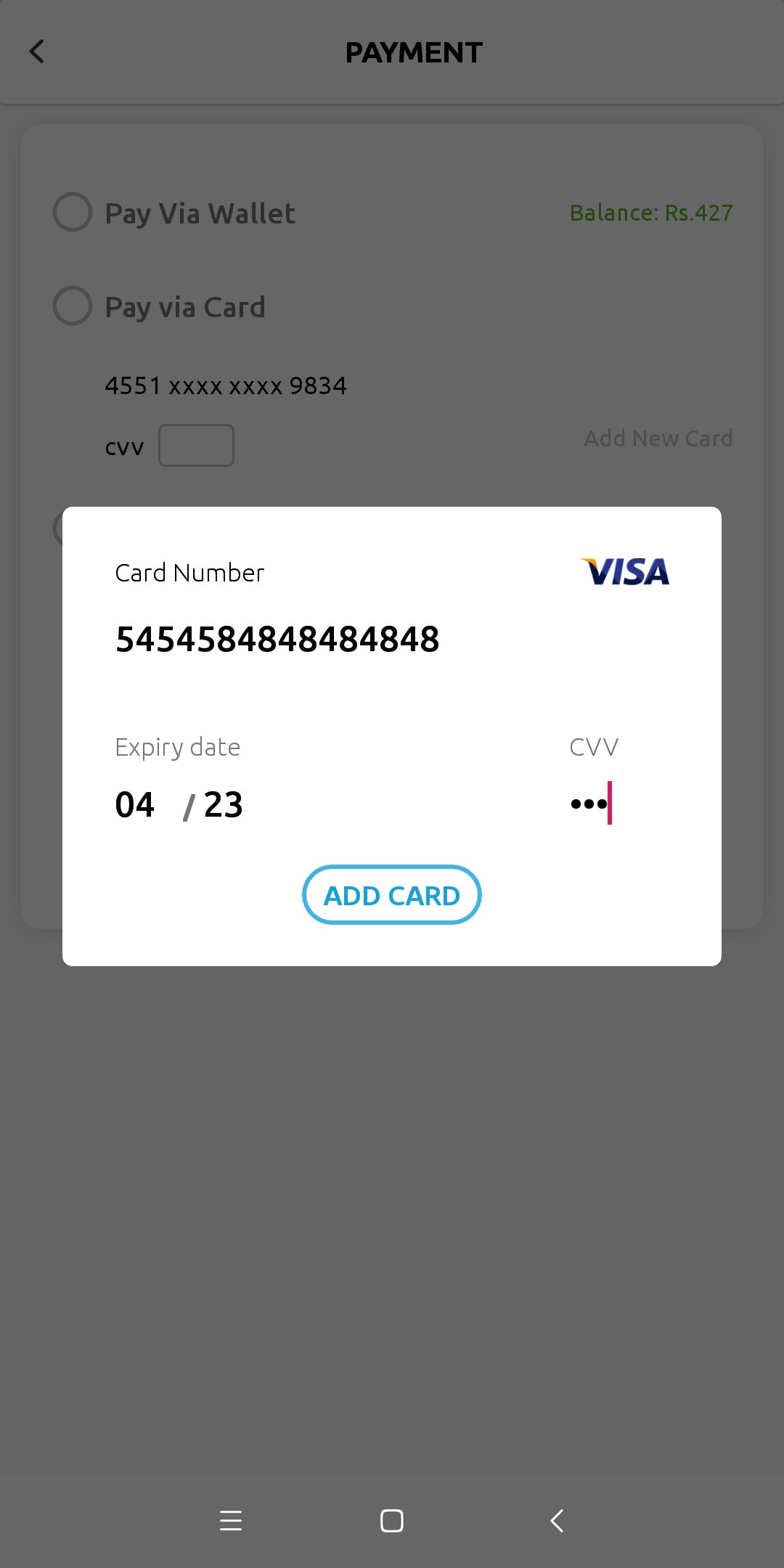Screen dimensions: 784x1568
Task: Tap the system navigation back button
Action: tap(557, 1520)
